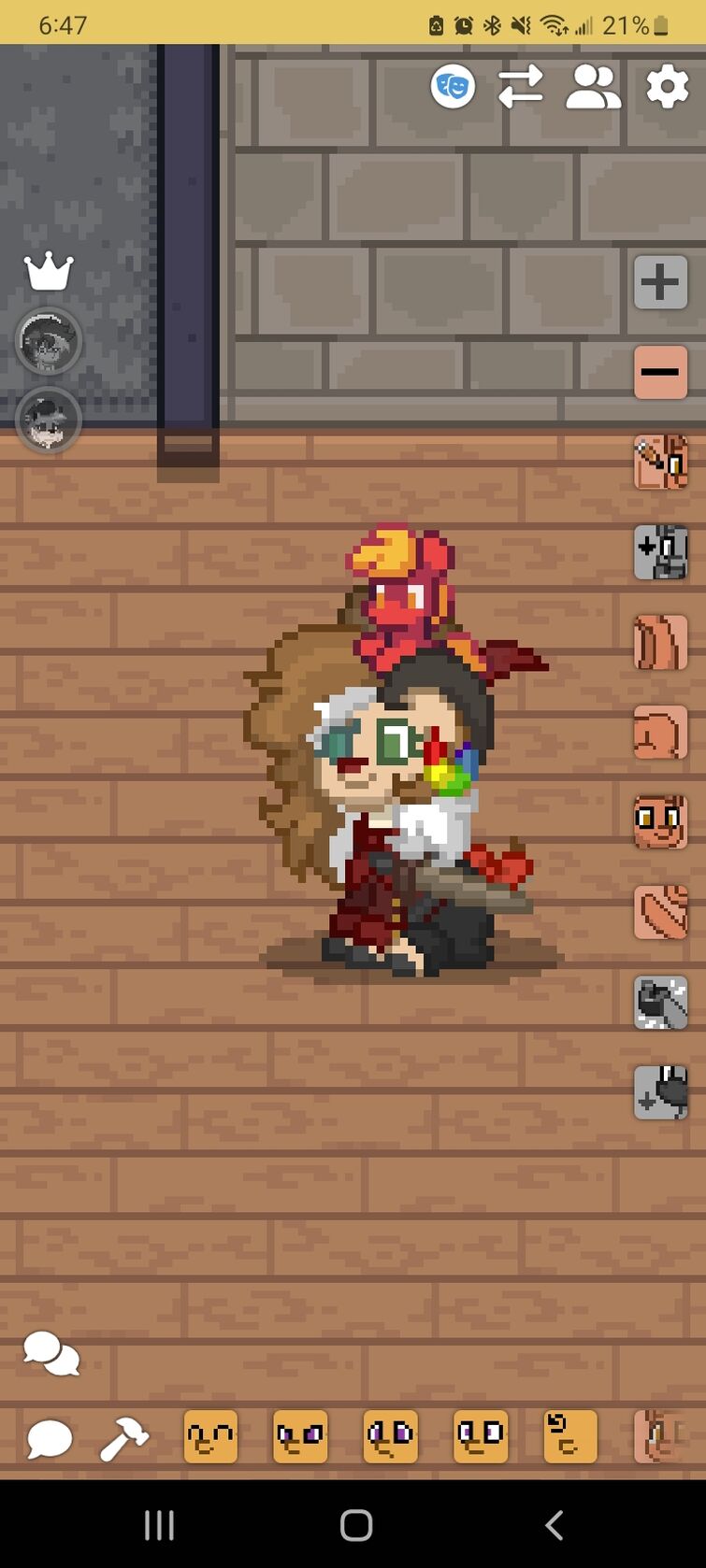
Task: Use the swirl-eye expression button
Action: pyautogui.click(x=569, y=1436)
